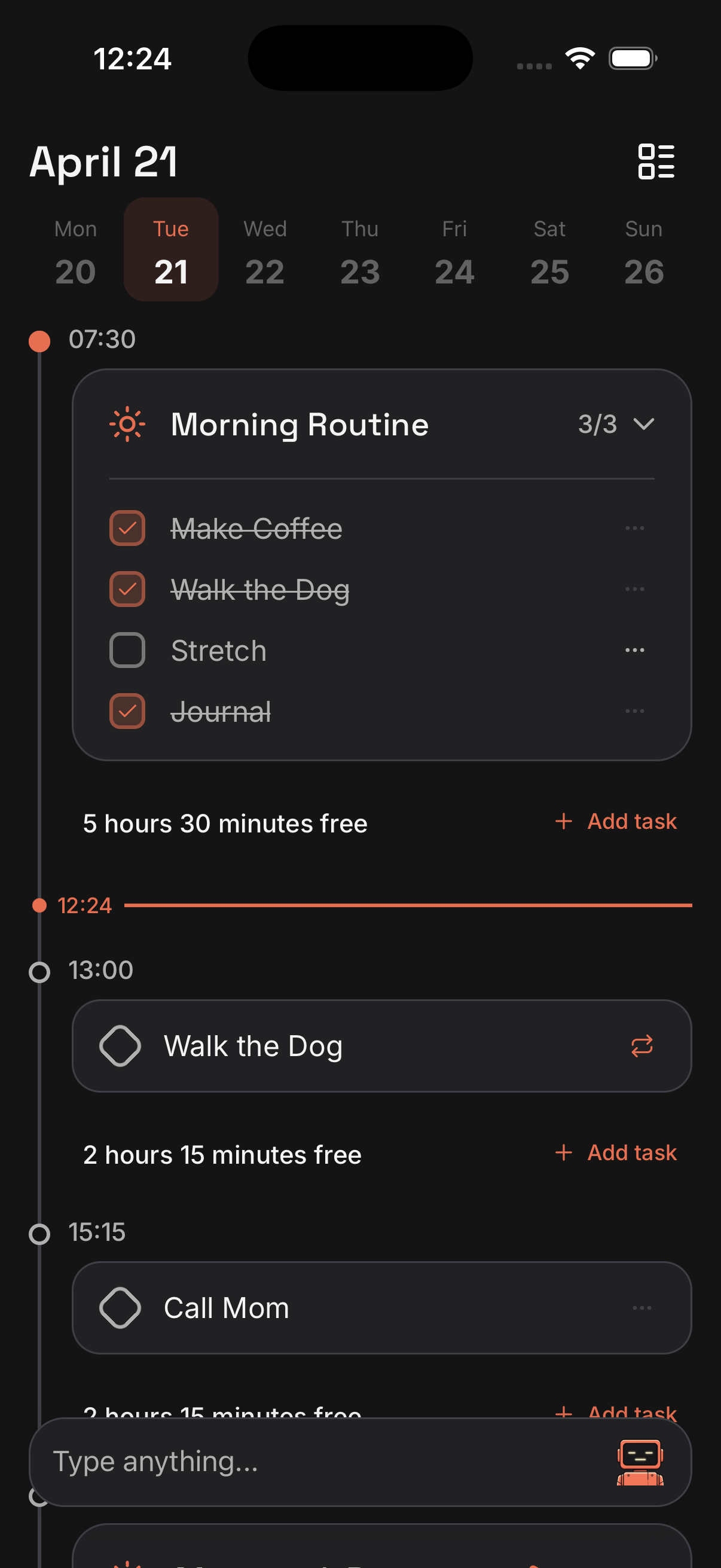Image resolution: width=721 pixels, height=1568 pixels.
Task: Select Monday 20 in week strip
Action: coord(75,251)
